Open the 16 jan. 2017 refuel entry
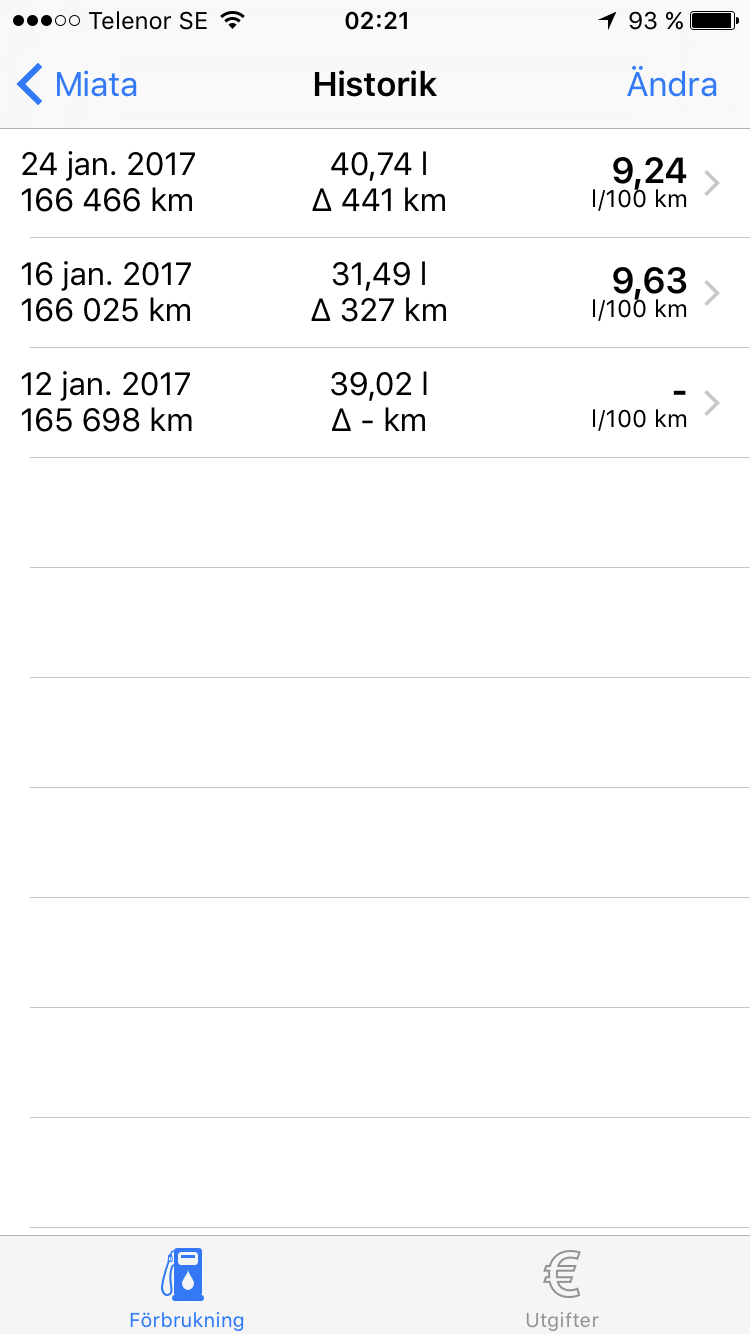Screen dimensions: 750x1334 click(375, 293)
